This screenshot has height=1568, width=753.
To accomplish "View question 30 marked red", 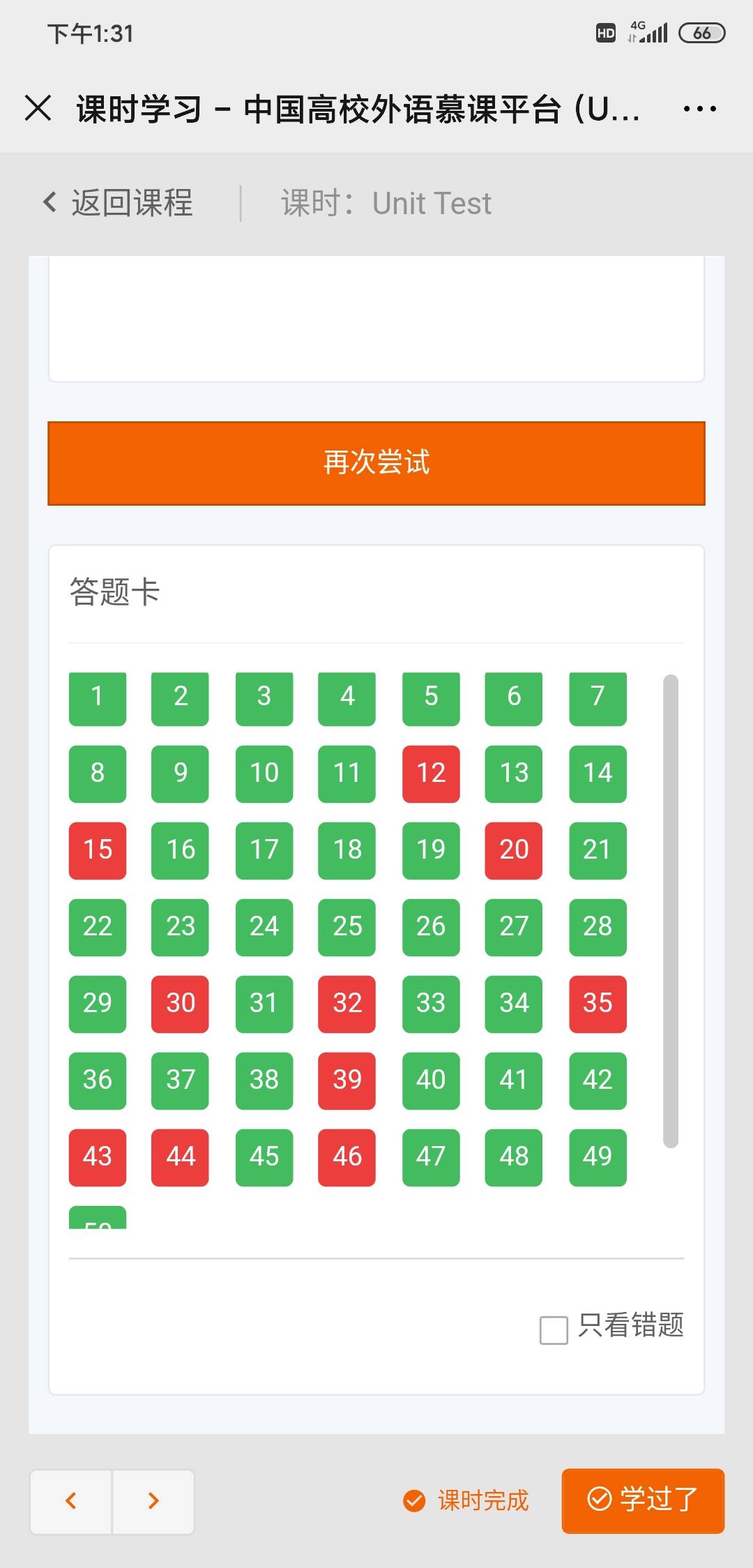I will click(x=180, y=1004).
